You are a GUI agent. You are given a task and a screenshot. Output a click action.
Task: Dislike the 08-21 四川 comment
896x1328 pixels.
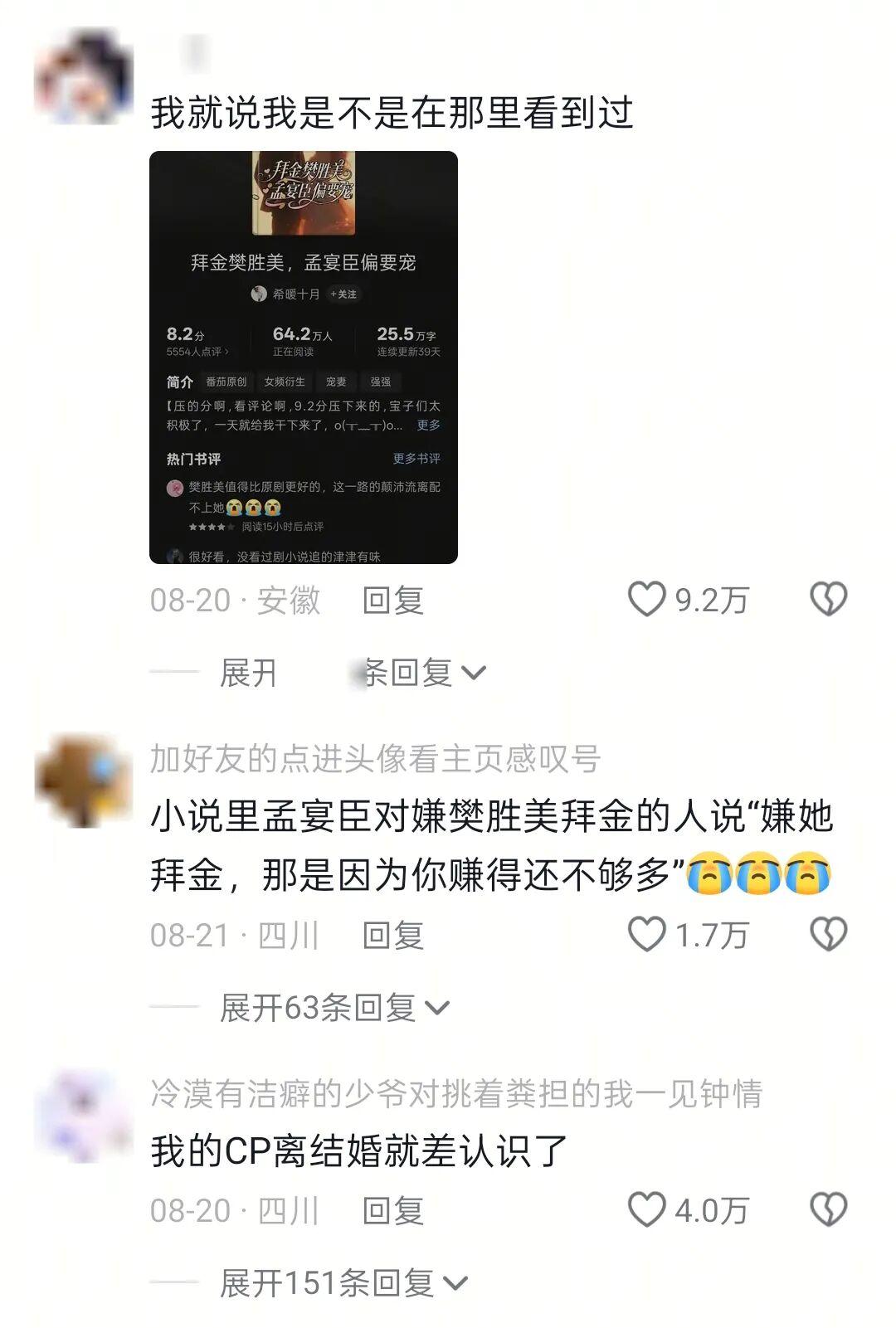827,935
